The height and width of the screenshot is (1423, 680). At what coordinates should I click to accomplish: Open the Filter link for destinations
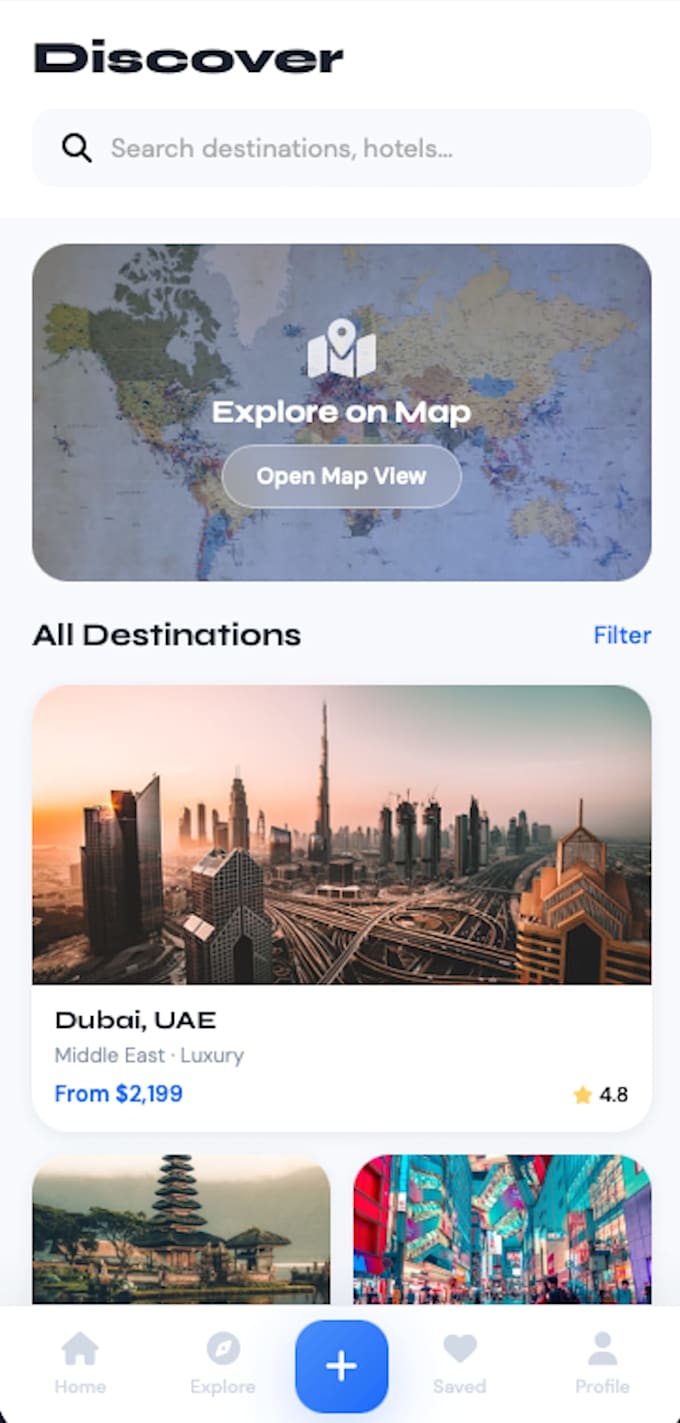622,635
